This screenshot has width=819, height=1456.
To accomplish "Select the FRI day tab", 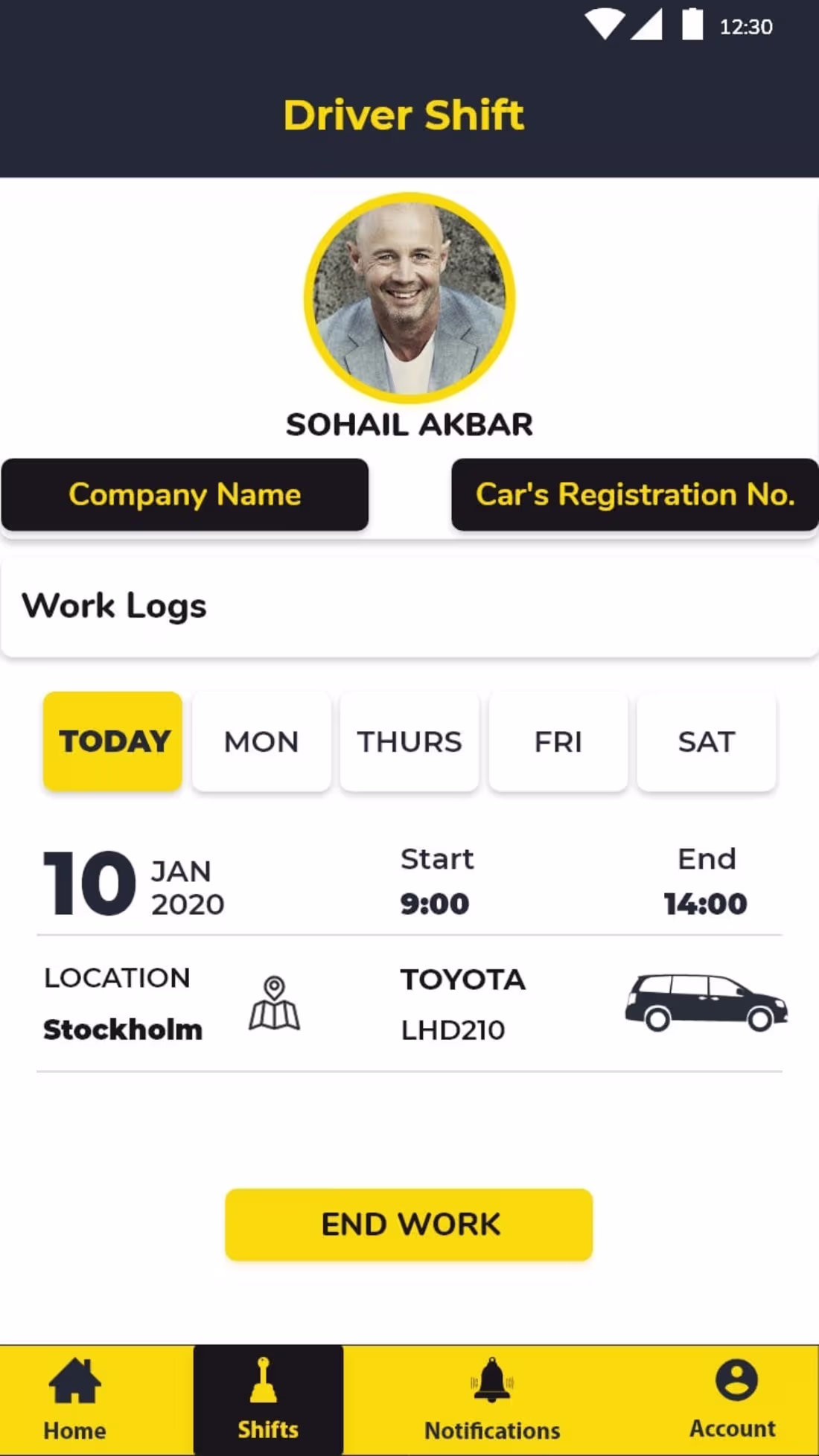I will pyautogui.click(x=558, y=741).
